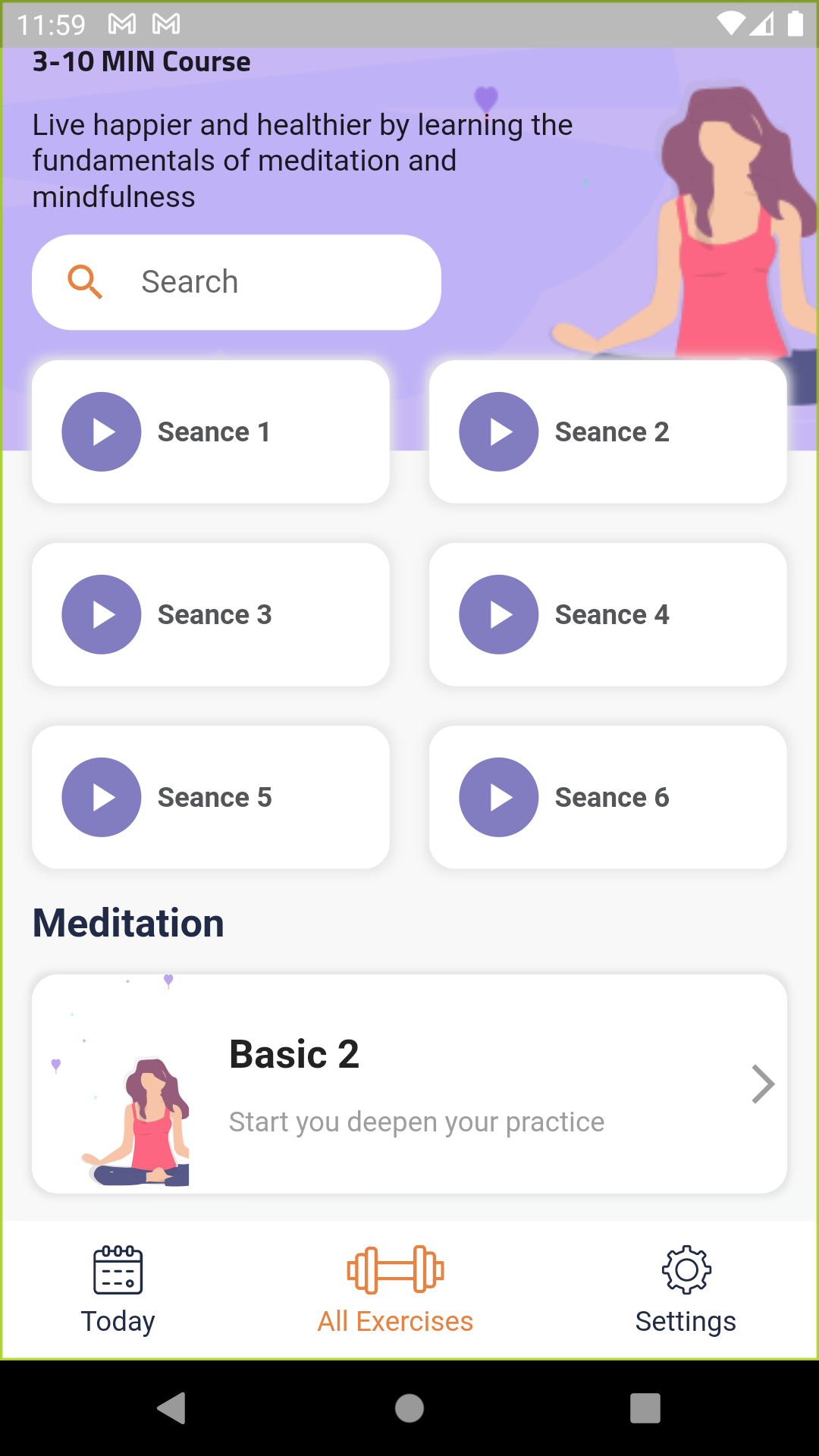Play the Seance 4 session
Viewport: 819px width, 1456px height.
coord(608,614)
